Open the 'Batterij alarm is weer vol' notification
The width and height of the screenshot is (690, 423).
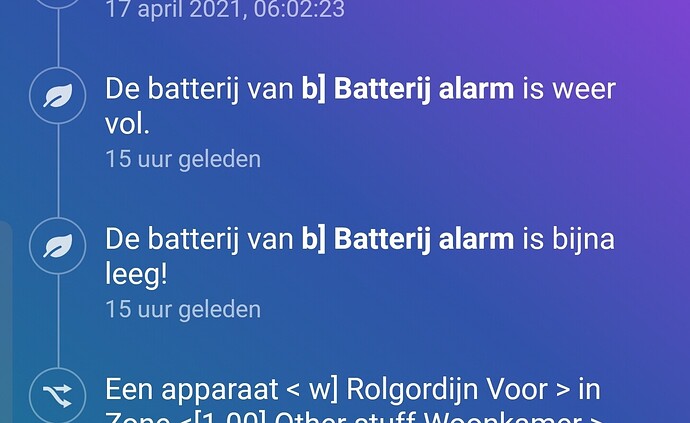coord(360,107)
